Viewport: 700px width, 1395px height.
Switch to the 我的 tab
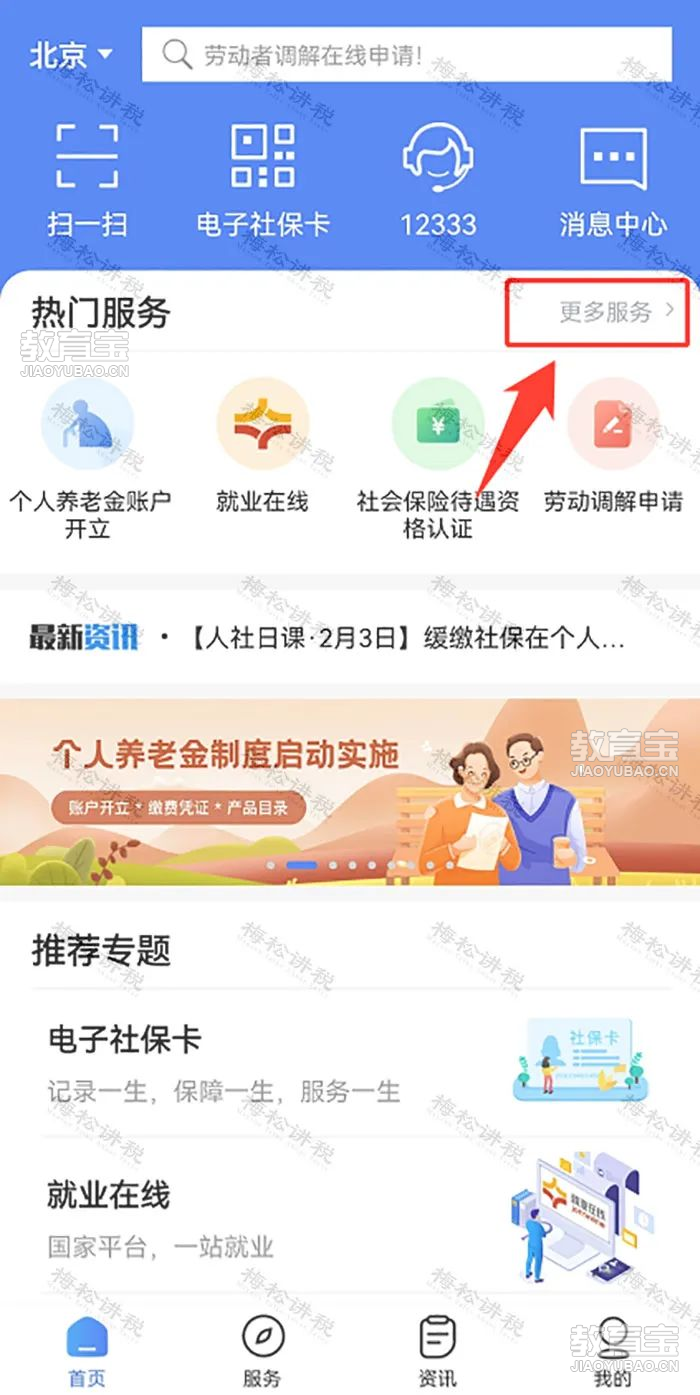point(613,1352)
